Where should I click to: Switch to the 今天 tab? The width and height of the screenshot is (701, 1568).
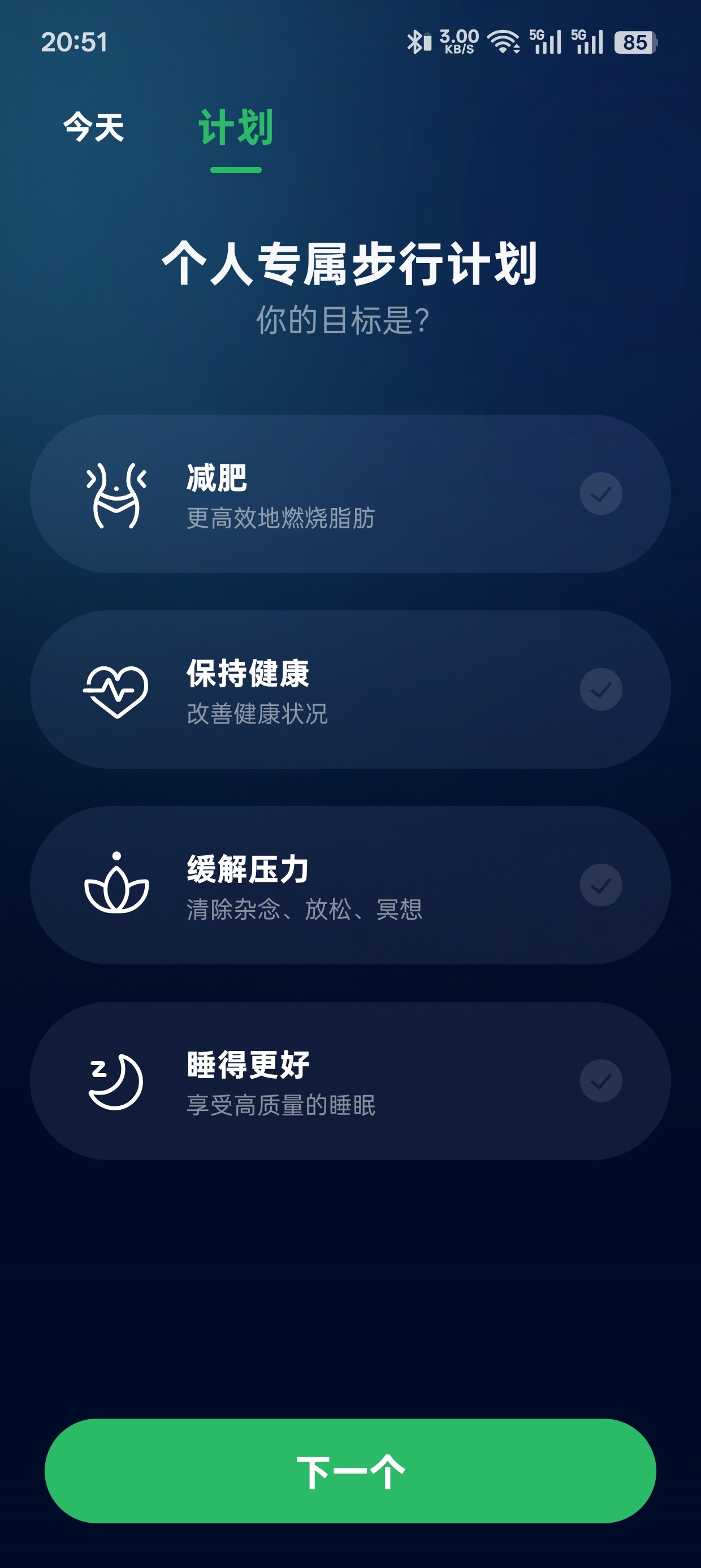(94, 128)
